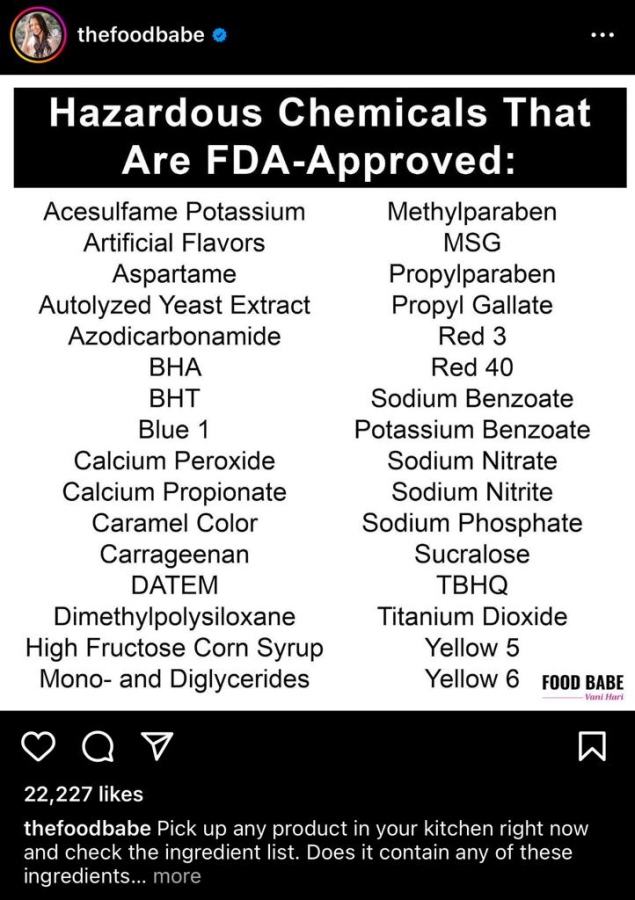Expand the caption with "more"
Viewport: 635px width, 900px height.
pos(177,876)
